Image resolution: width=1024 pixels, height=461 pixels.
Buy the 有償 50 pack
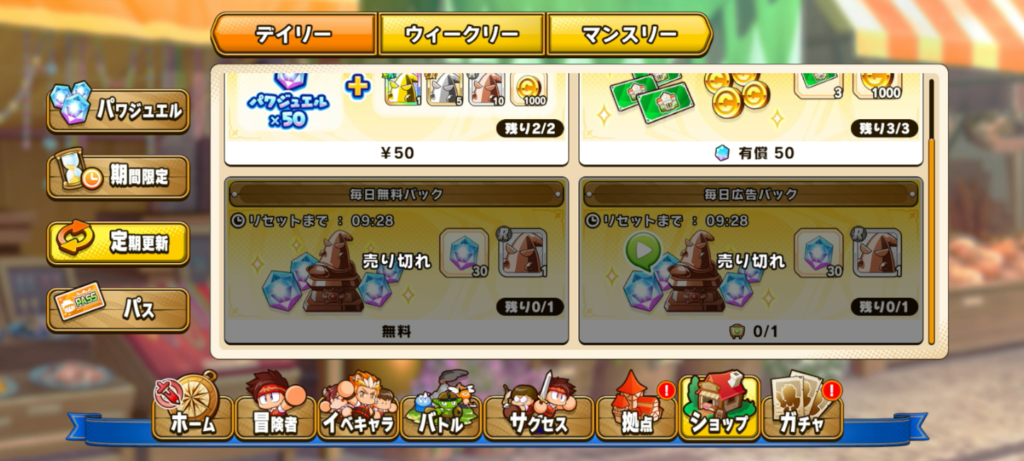[753, 153]
